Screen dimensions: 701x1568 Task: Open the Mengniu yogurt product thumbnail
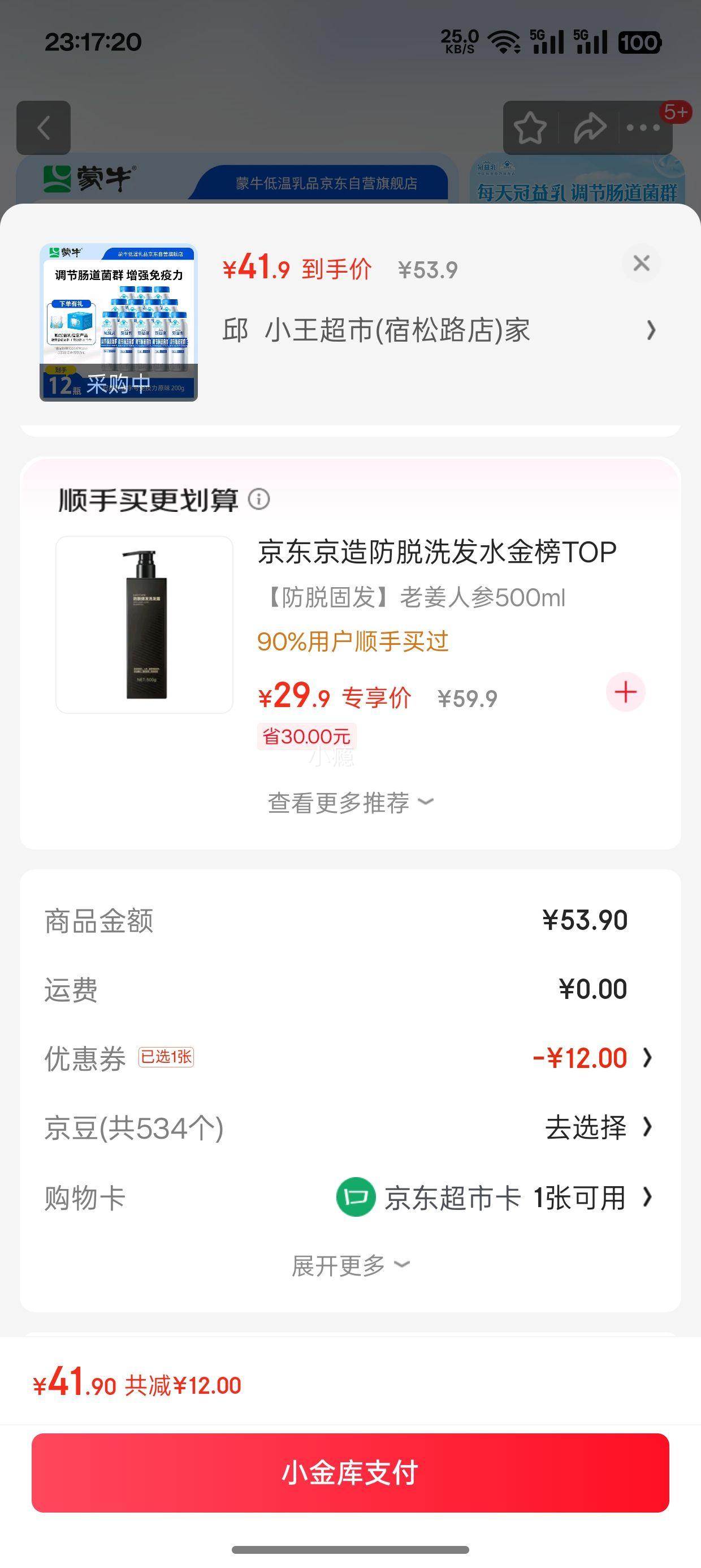(119, 322)
